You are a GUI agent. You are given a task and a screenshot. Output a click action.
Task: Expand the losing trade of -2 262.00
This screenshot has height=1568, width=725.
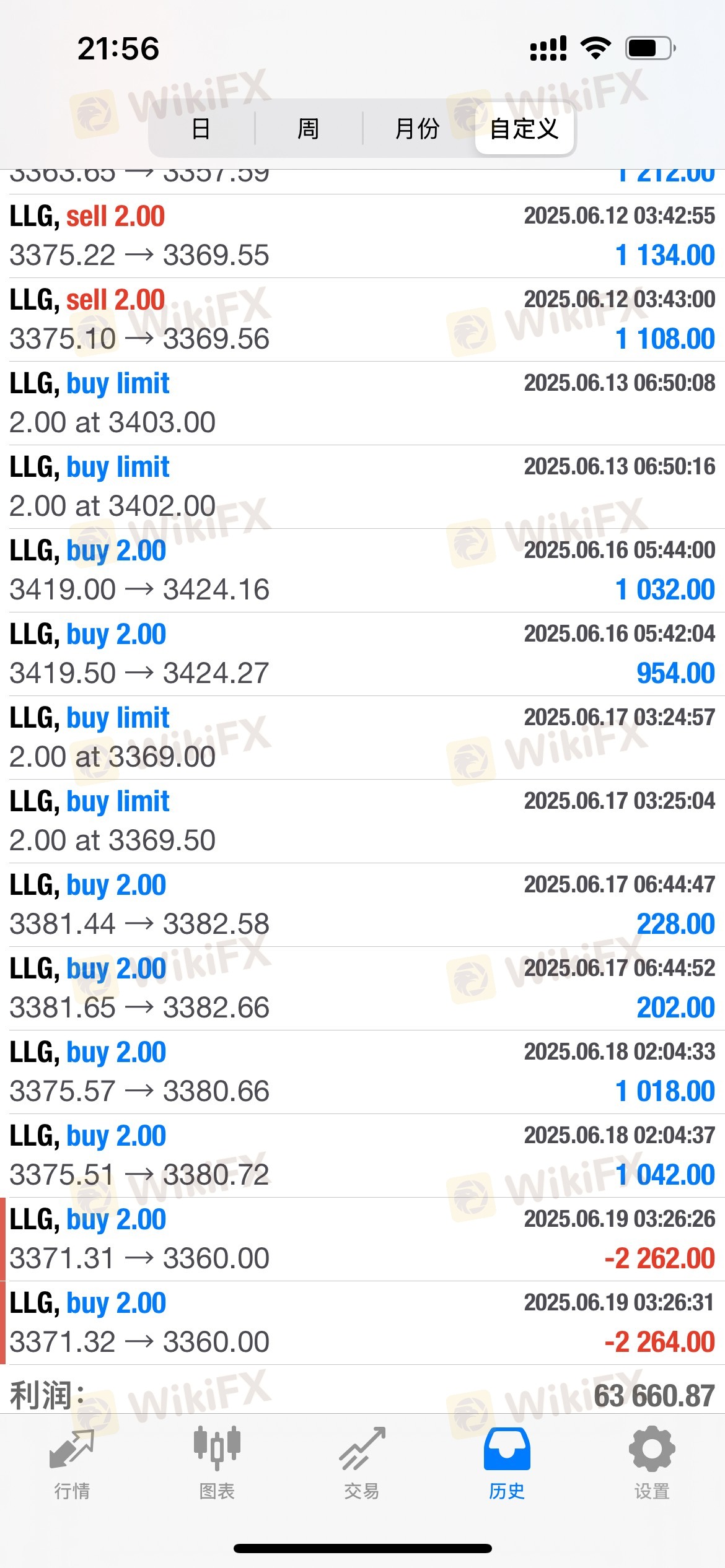tap(362, 1239)
